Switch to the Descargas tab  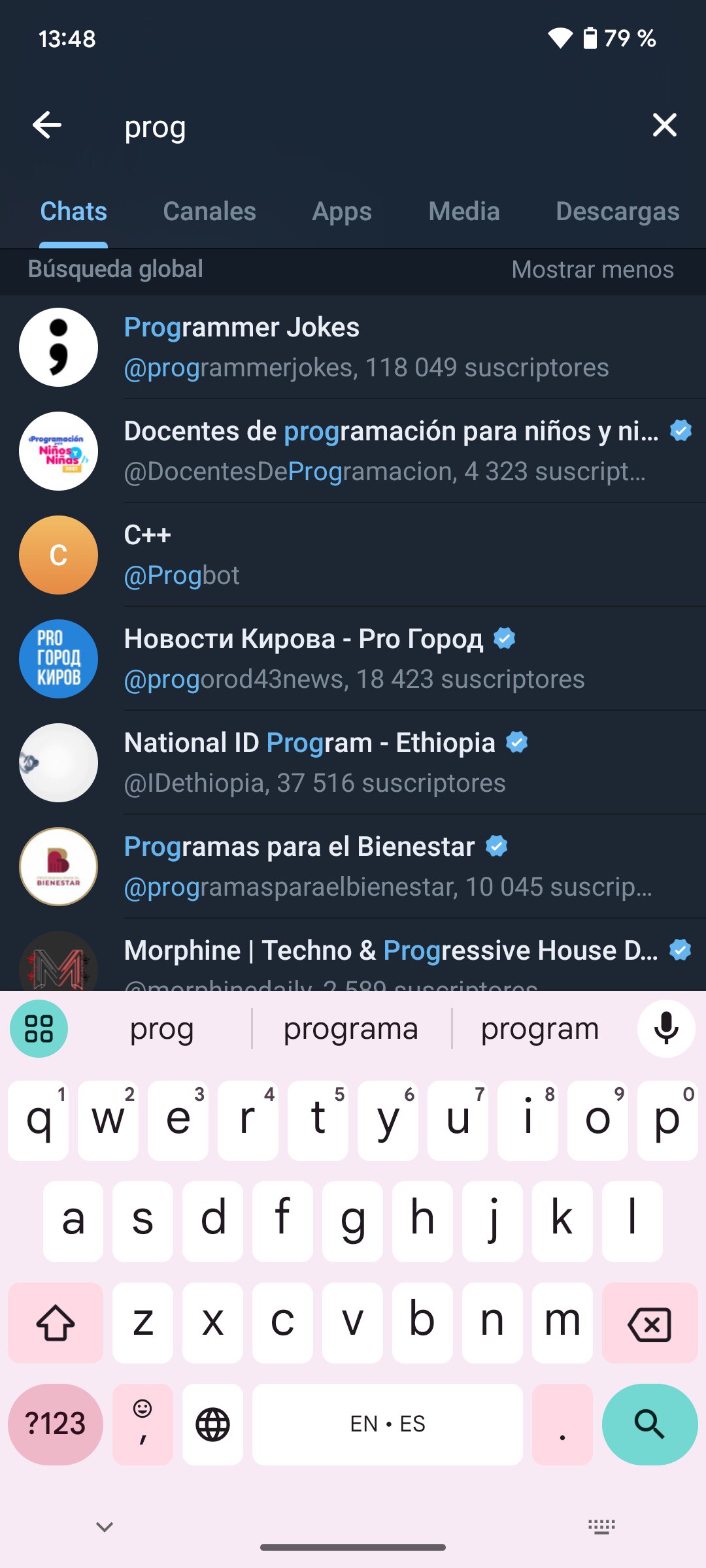617,212
